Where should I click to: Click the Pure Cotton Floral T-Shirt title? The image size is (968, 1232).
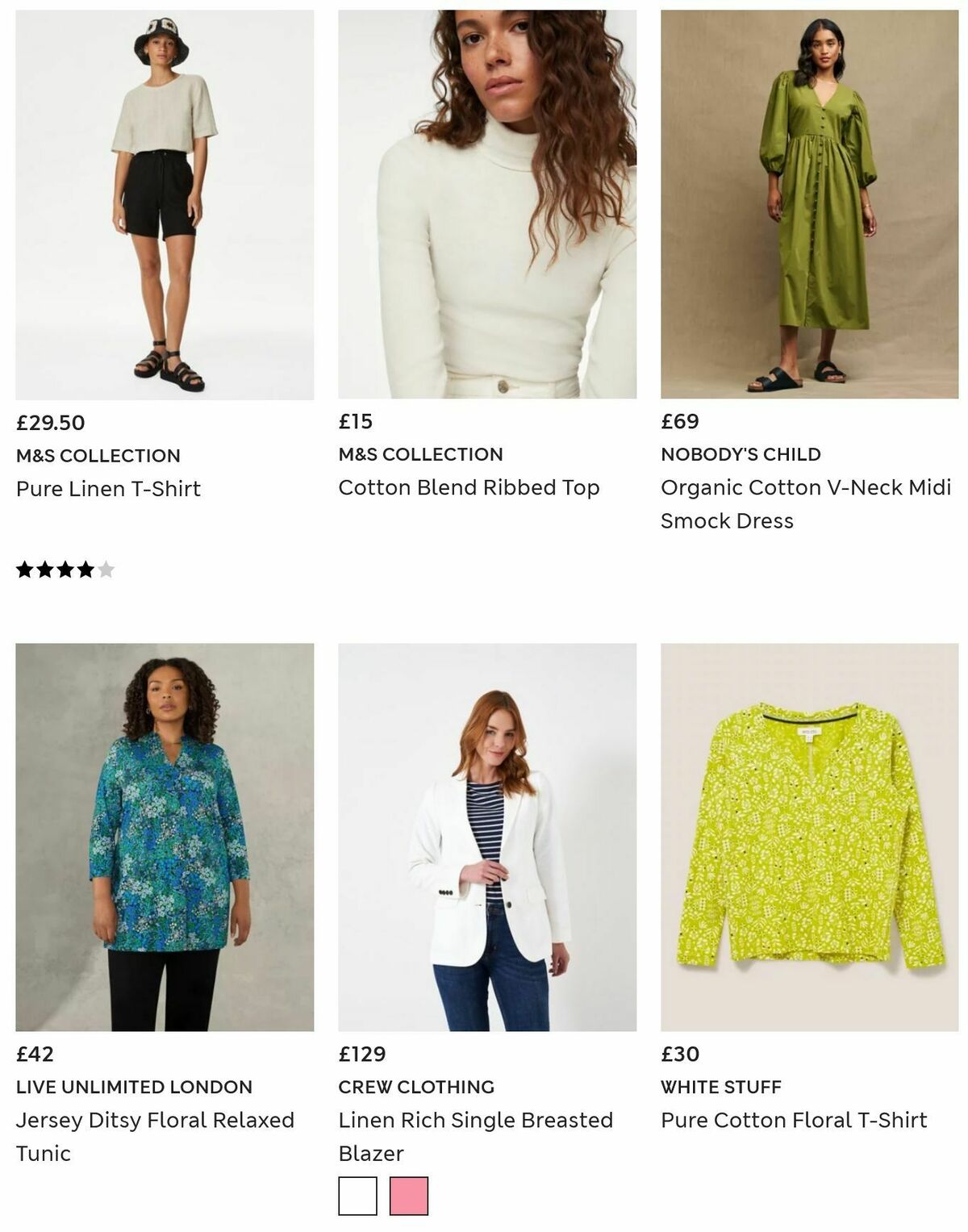pyautogui.click(x=794, y=1120)
